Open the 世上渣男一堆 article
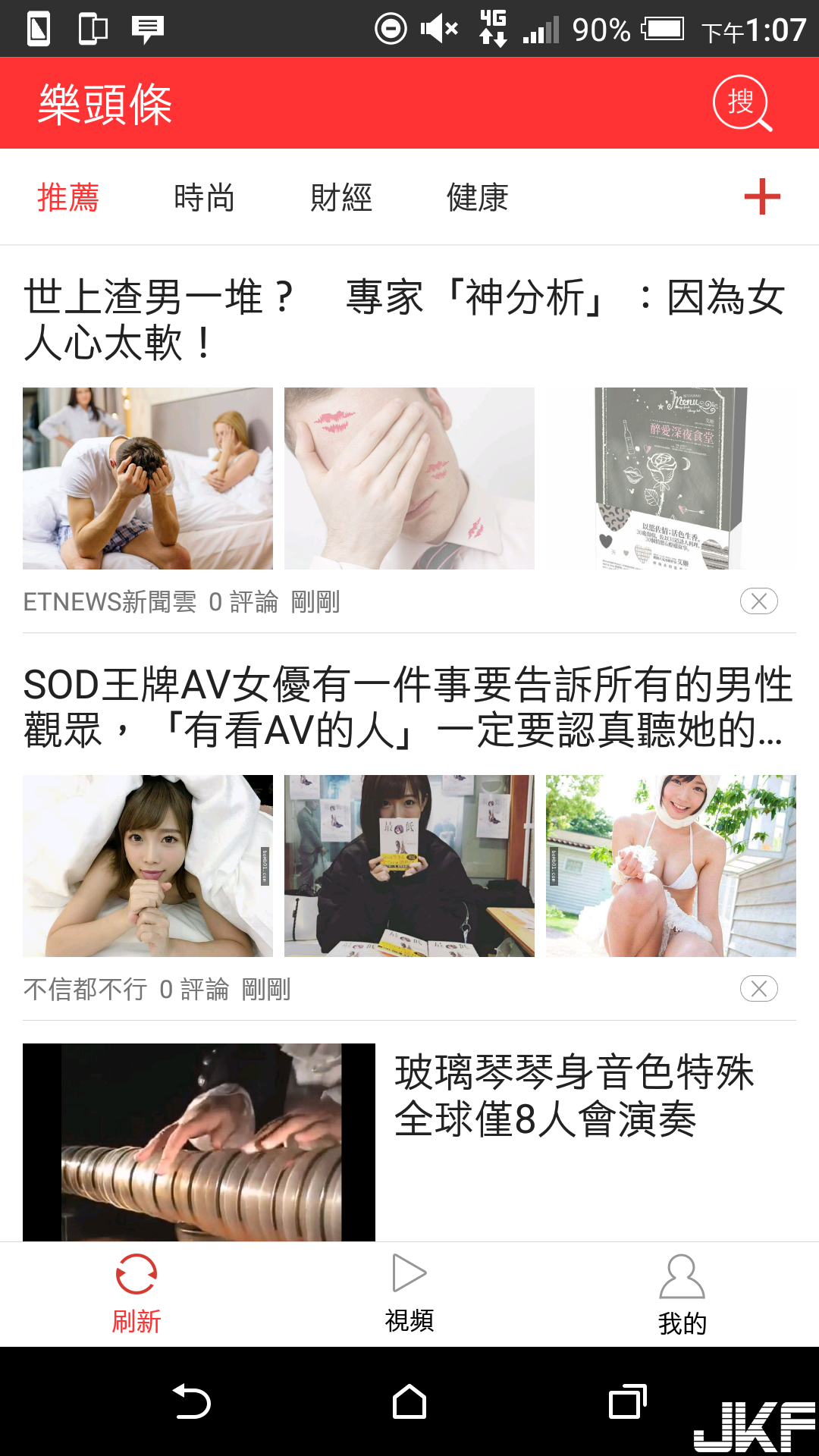Image resolution: width=819 pixels, height=1456 pixels. 403,318
